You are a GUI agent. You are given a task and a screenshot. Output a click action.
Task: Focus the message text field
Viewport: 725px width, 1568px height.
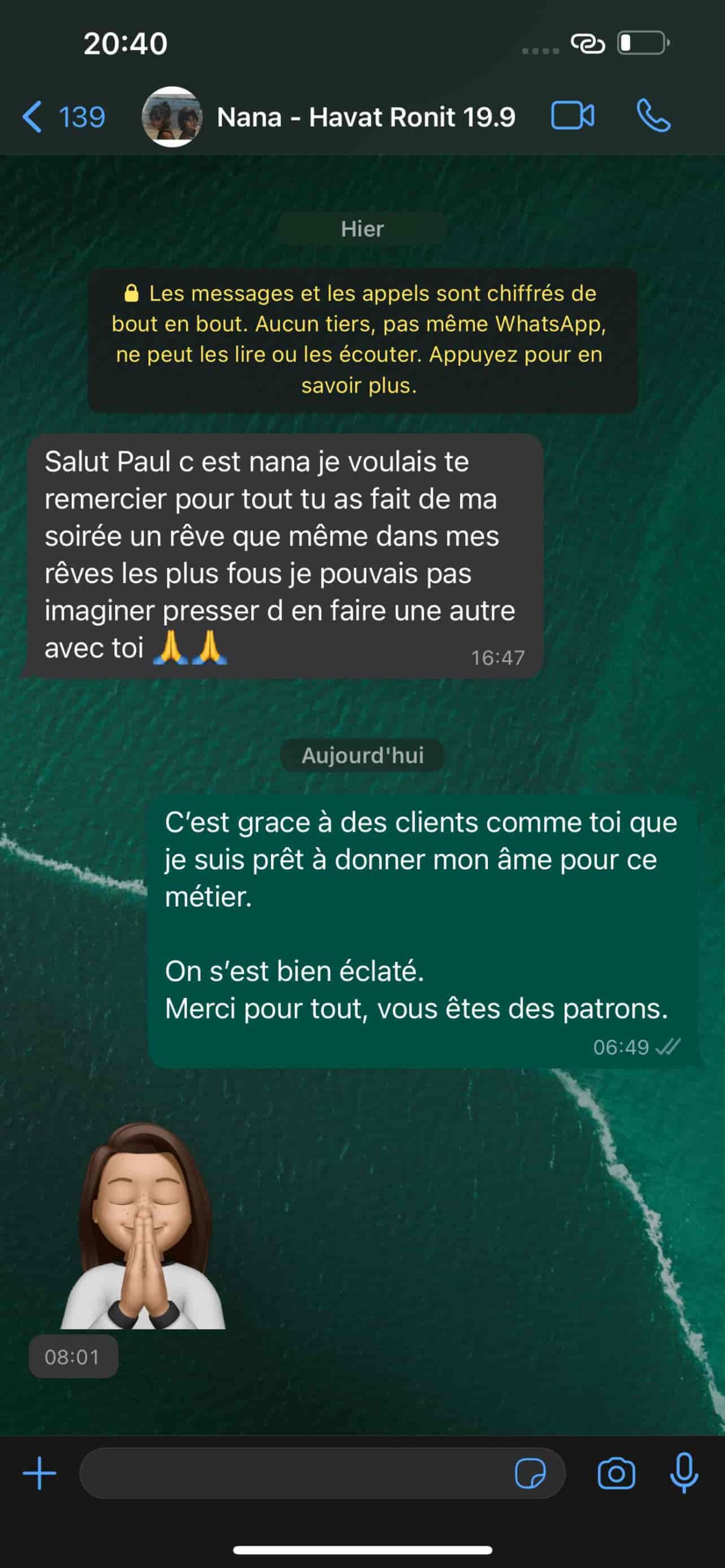pyautogui.click(x=294, y=1473)
